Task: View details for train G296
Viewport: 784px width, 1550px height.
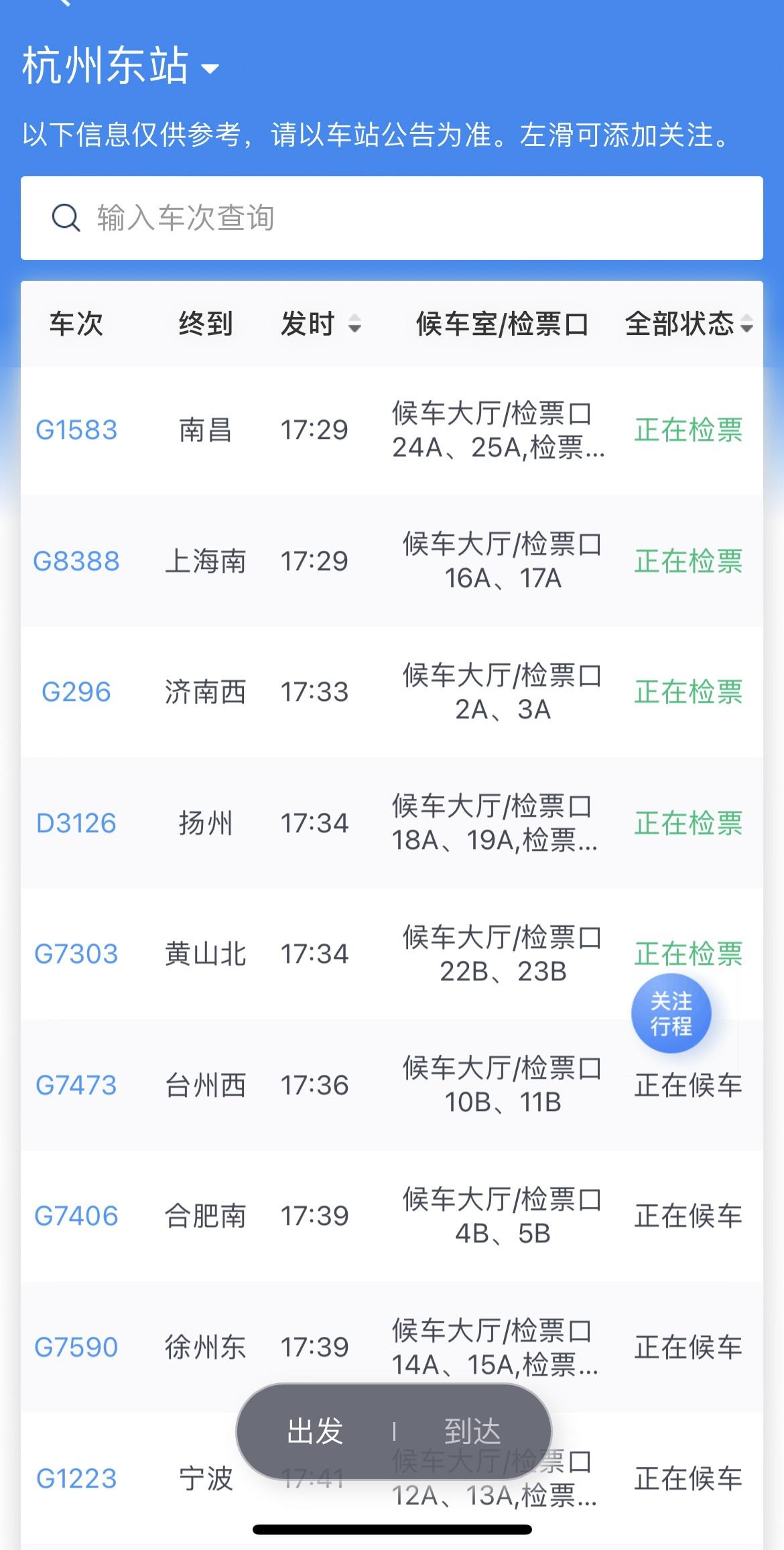Action: coord(76,692)
